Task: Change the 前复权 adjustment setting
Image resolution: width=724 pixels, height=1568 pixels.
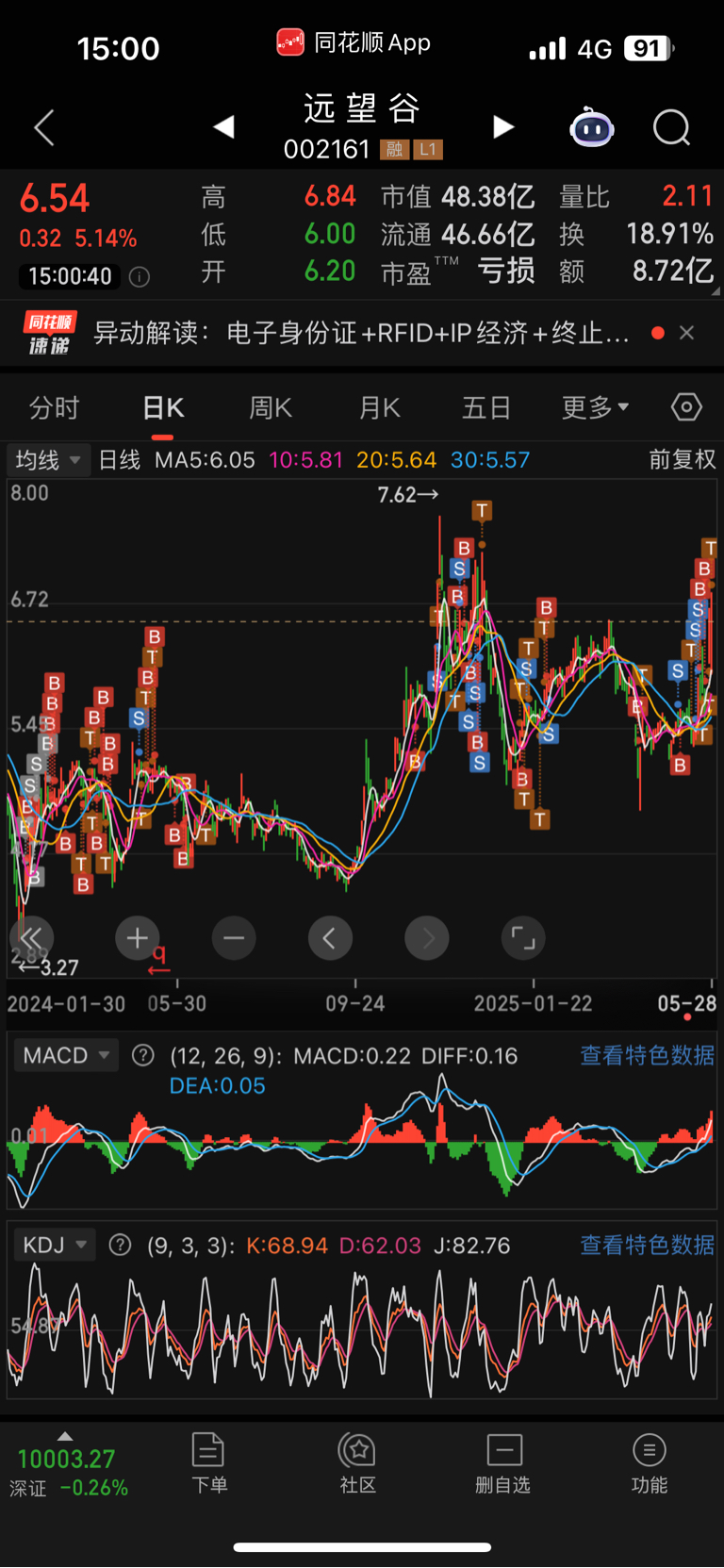Action: 683,459
